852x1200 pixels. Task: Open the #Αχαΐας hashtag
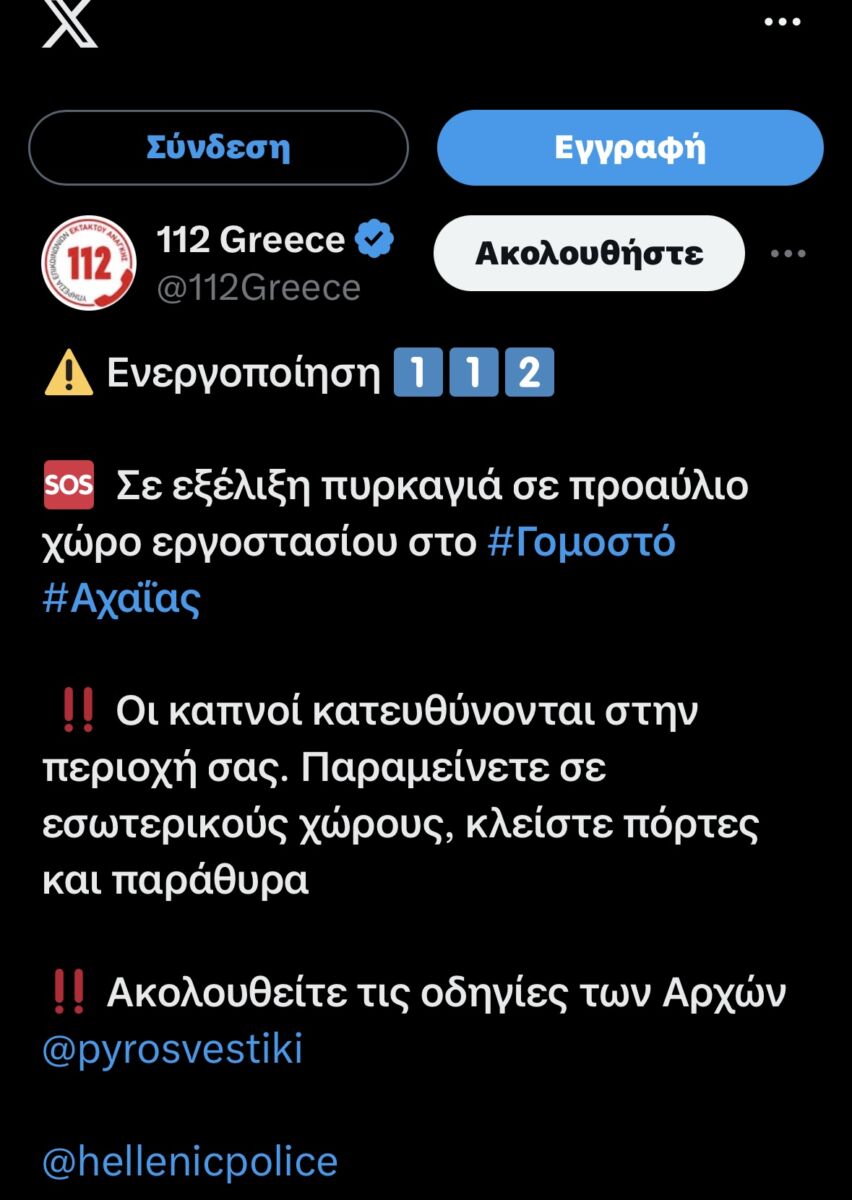click(x=121, y=598)
